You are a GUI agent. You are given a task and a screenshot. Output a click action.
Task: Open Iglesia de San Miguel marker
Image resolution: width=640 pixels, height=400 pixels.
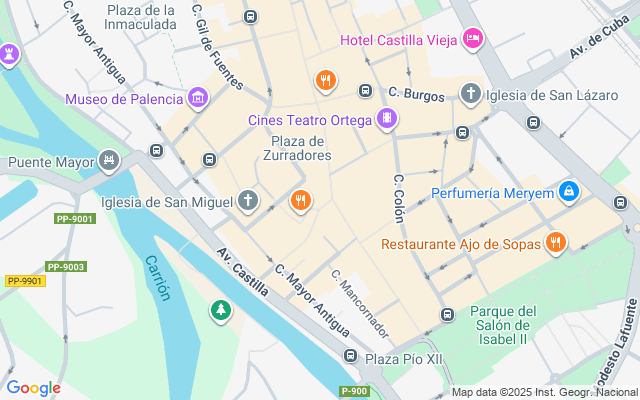pyautogui.click(x=248, y=201)
